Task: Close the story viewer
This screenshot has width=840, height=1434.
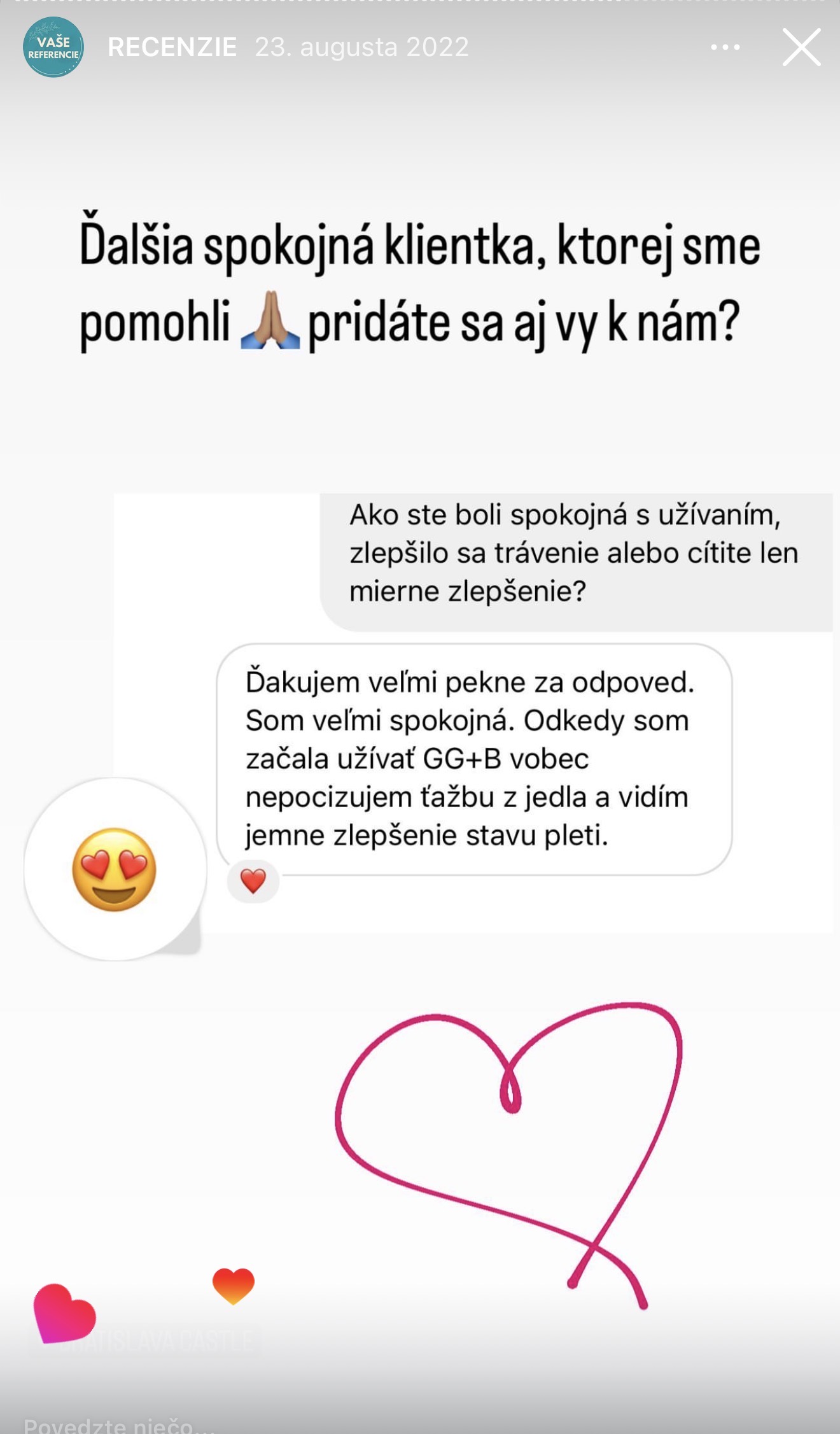Action: (801, 48)
